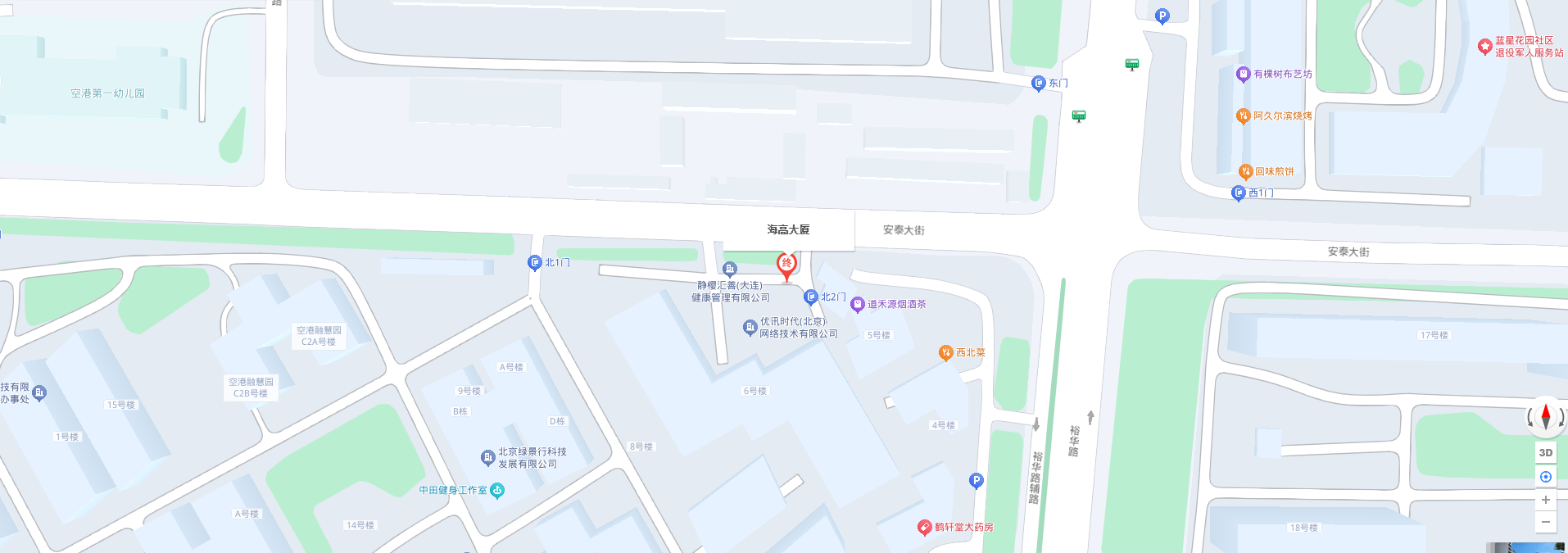
Task: Select the 北2门 gate marker
Action: click(x=811, y=297)
